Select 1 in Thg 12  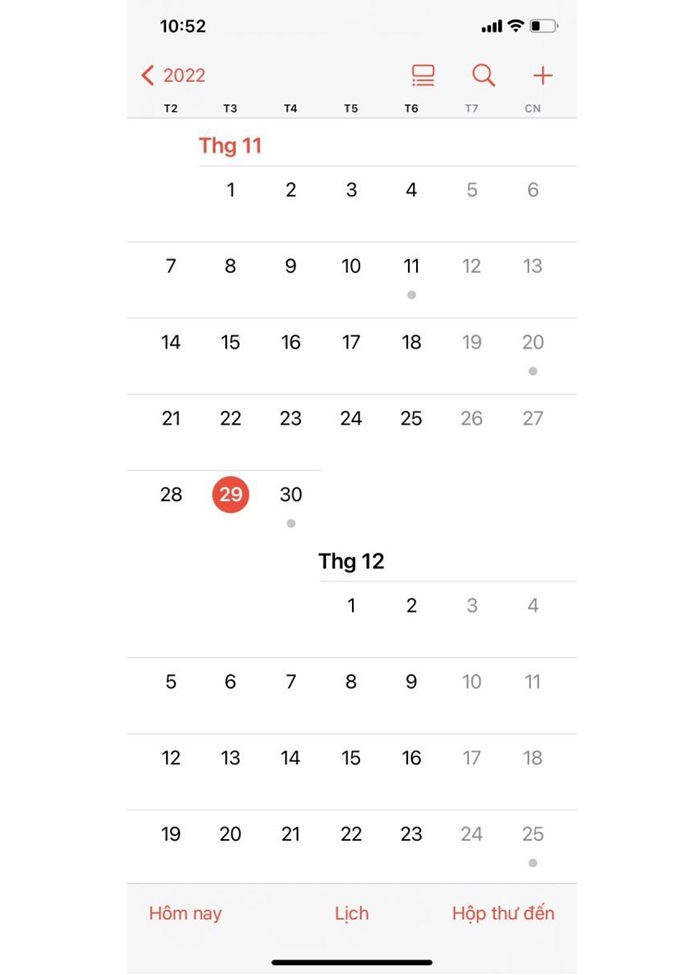click(x=351, y=605)
